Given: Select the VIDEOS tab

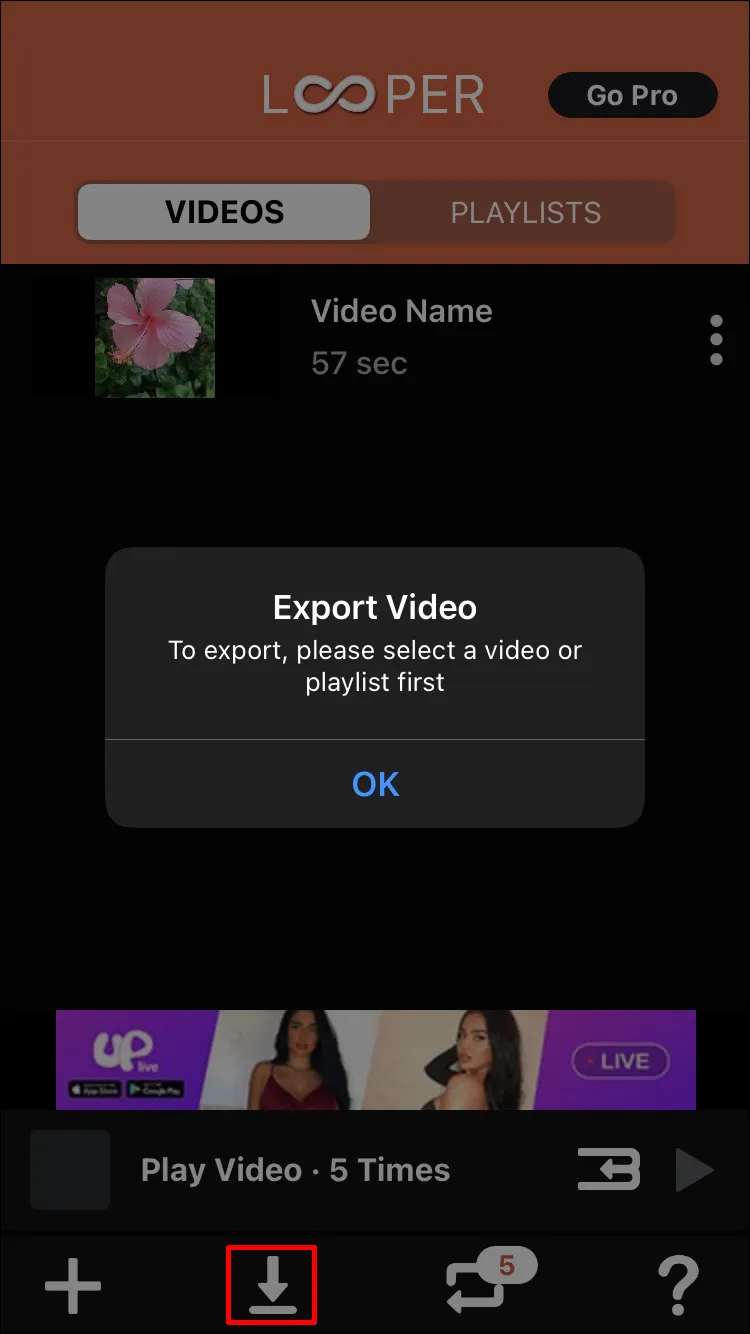Looking at the screenshot, I should [224, 212].
